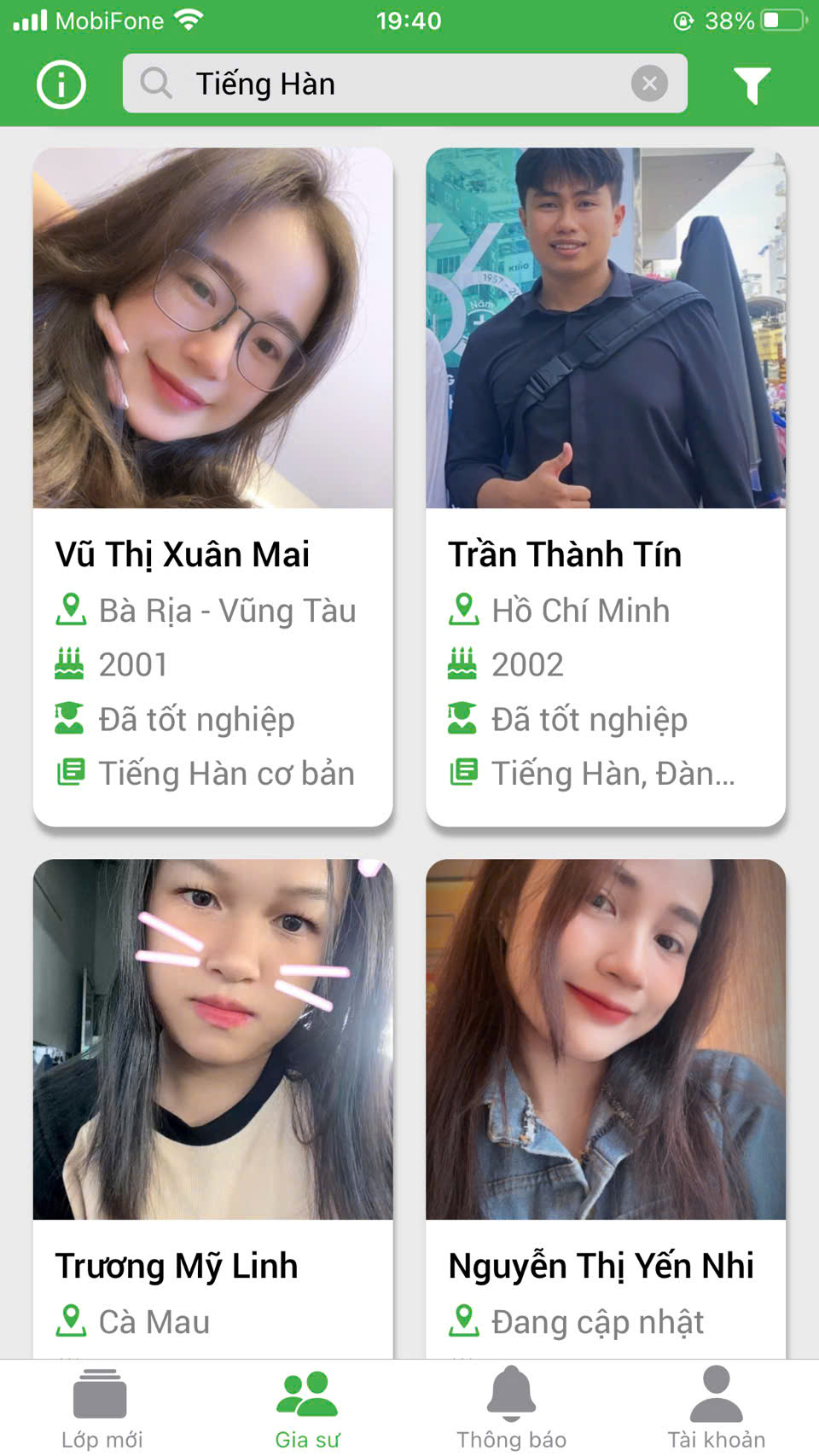Open the info icon
819x1456 pixels.
pos(61,84)
